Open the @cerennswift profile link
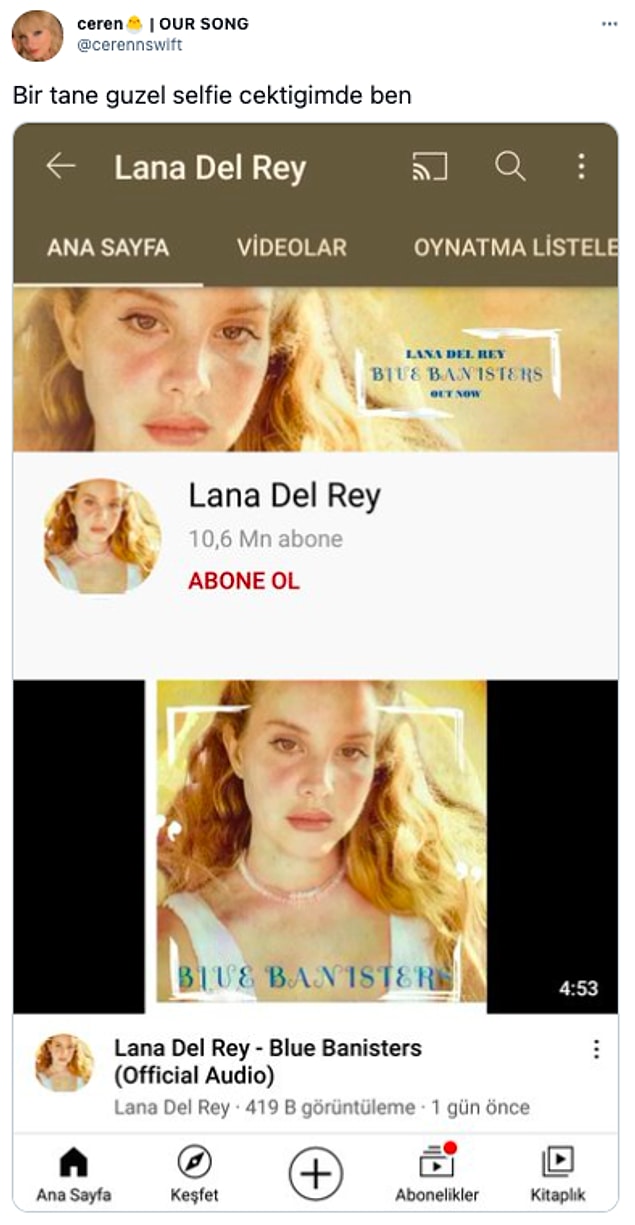Image resolution: width=635 pixels, height=1225 pixels. tap(130, 45)
